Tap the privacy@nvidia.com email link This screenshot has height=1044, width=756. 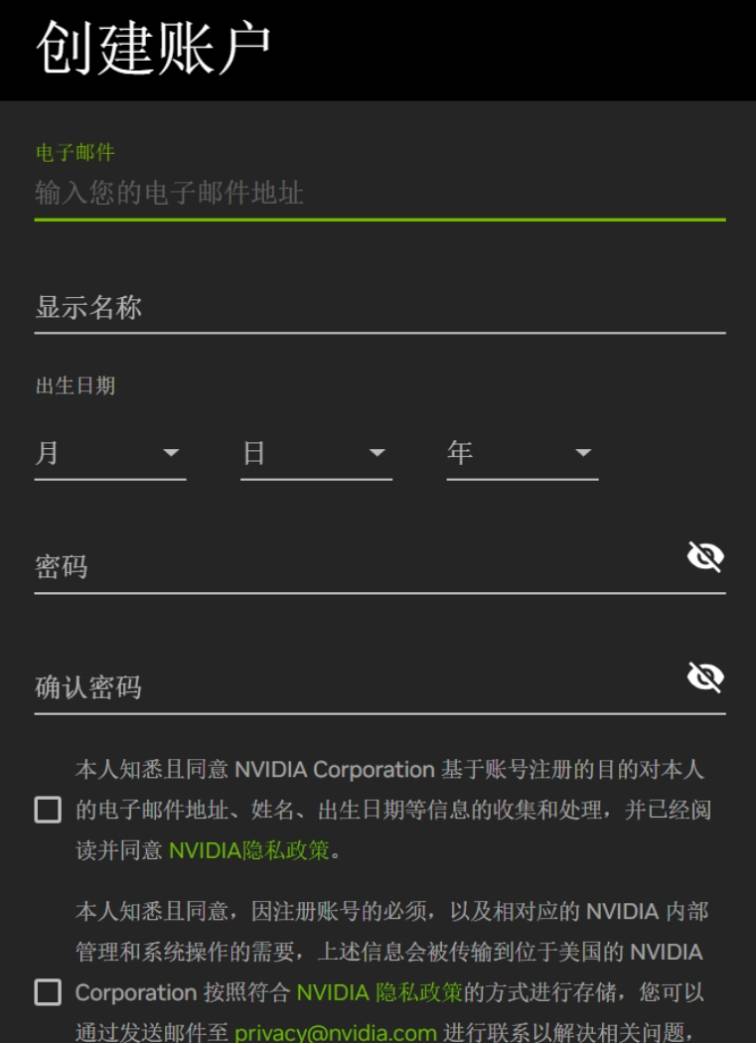click(x=335, y=1032)
